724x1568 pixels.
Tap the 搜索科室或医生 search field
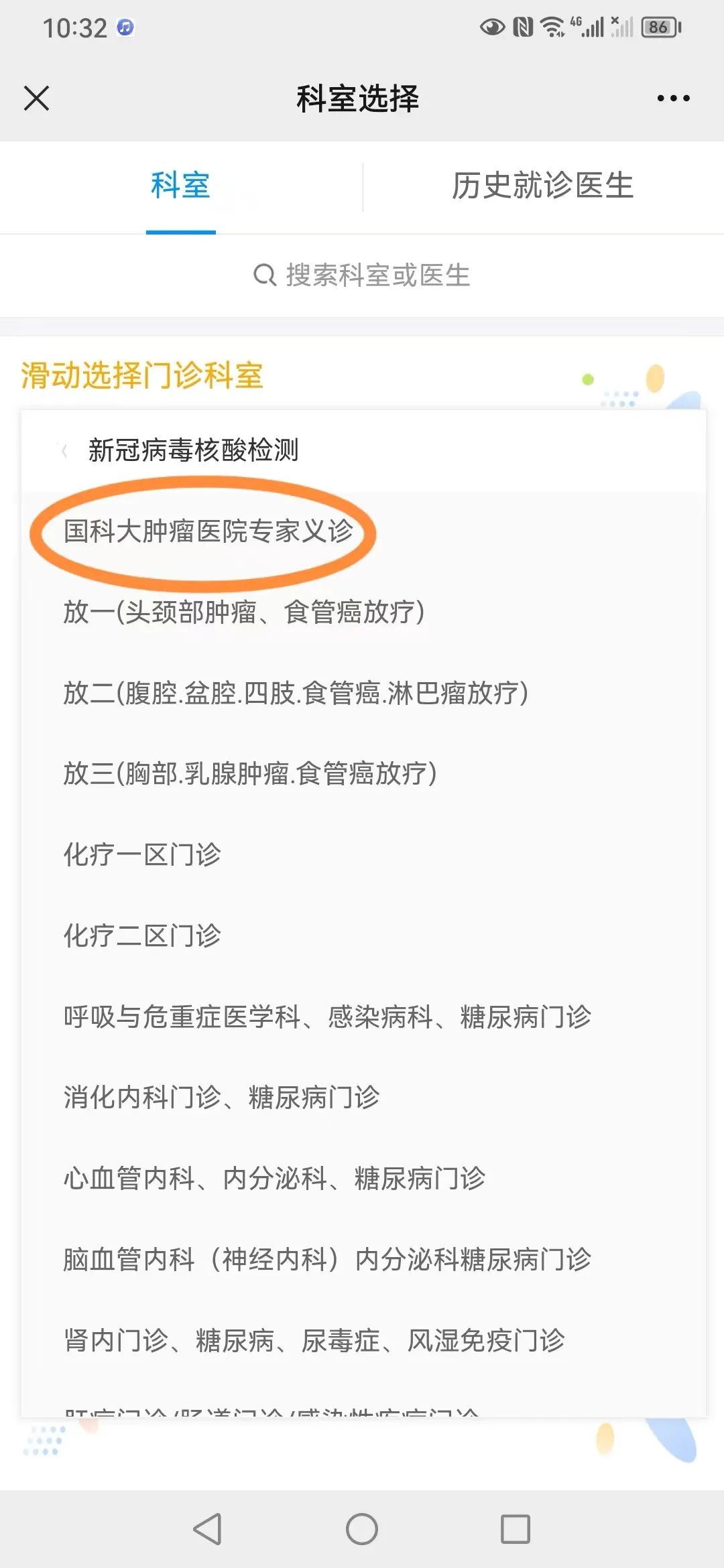pos(362,275)
